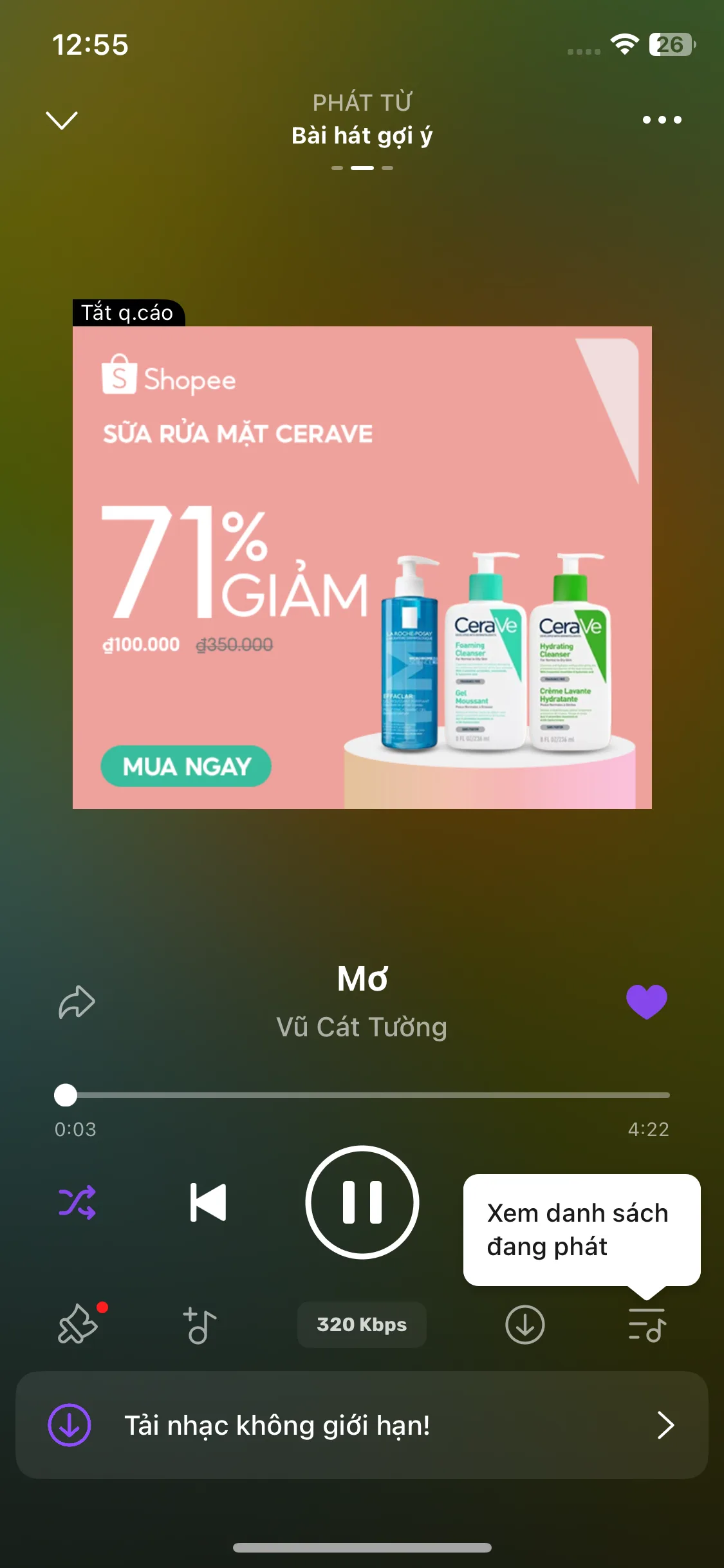This screenshot has width=724, height=1568.
Task: Download this song
Action: pos(524,1325)
